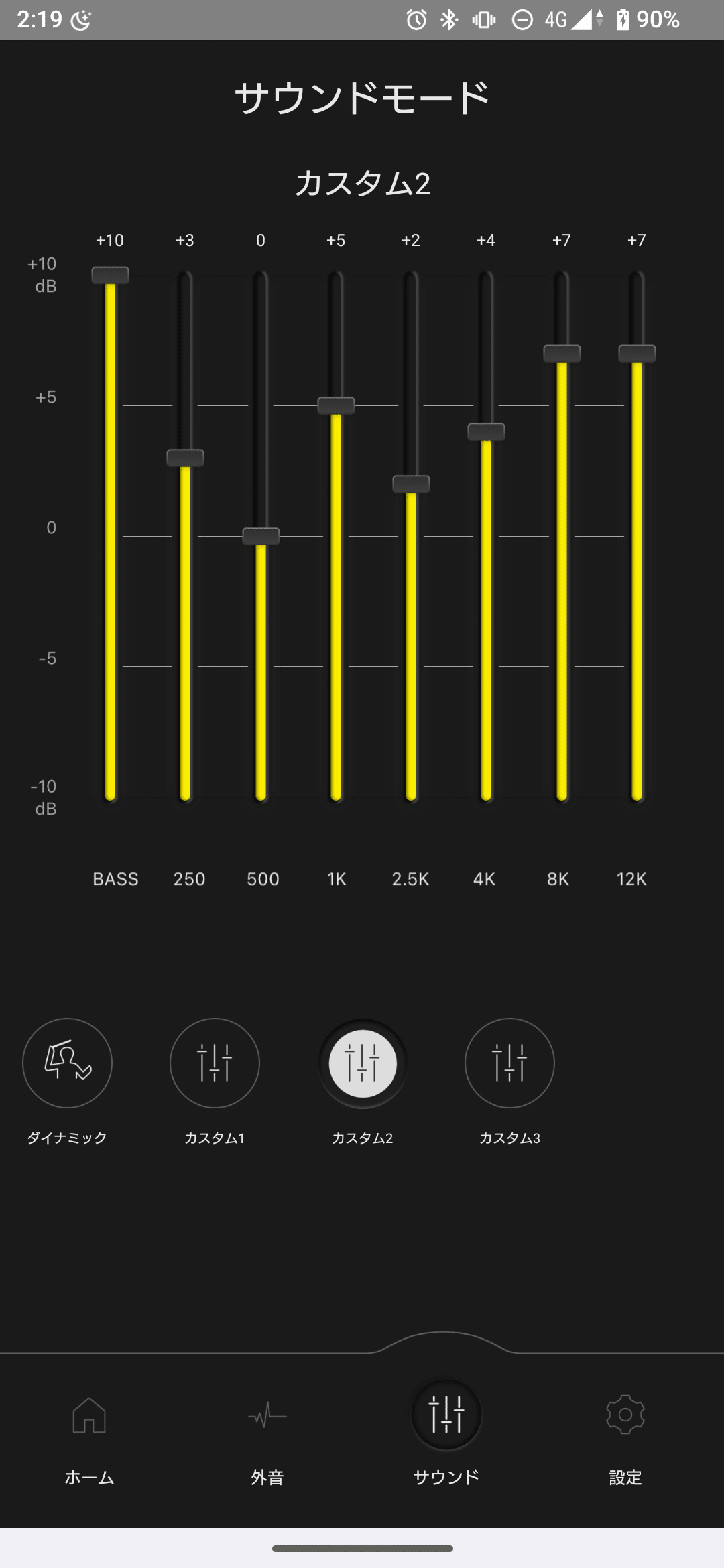This screenshot has width=724, height=1568.
Task: Open the サウンド tab
Action: [446, 1434]
